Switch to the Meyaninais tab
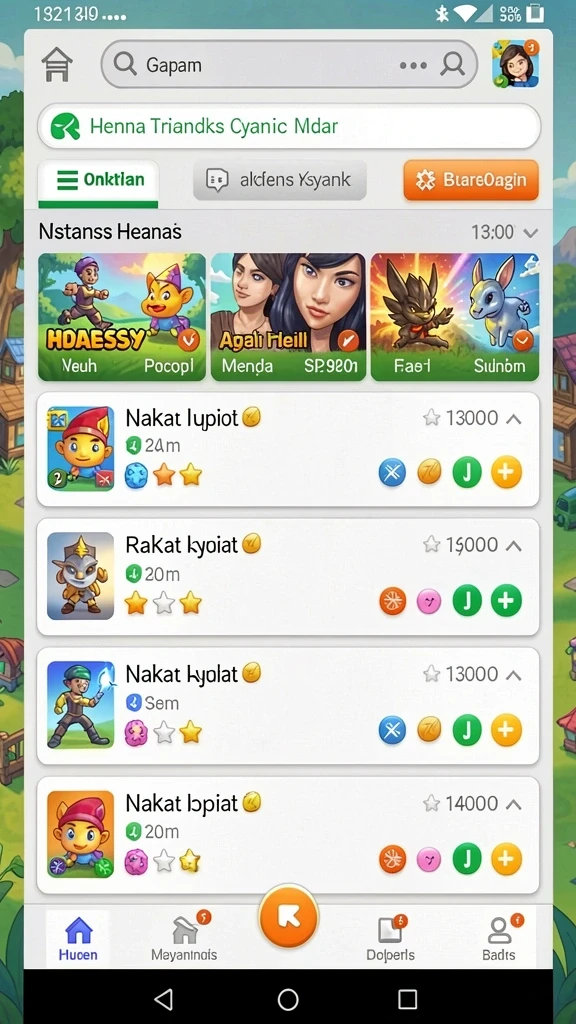576x1024 pixels. click(184, 937)
